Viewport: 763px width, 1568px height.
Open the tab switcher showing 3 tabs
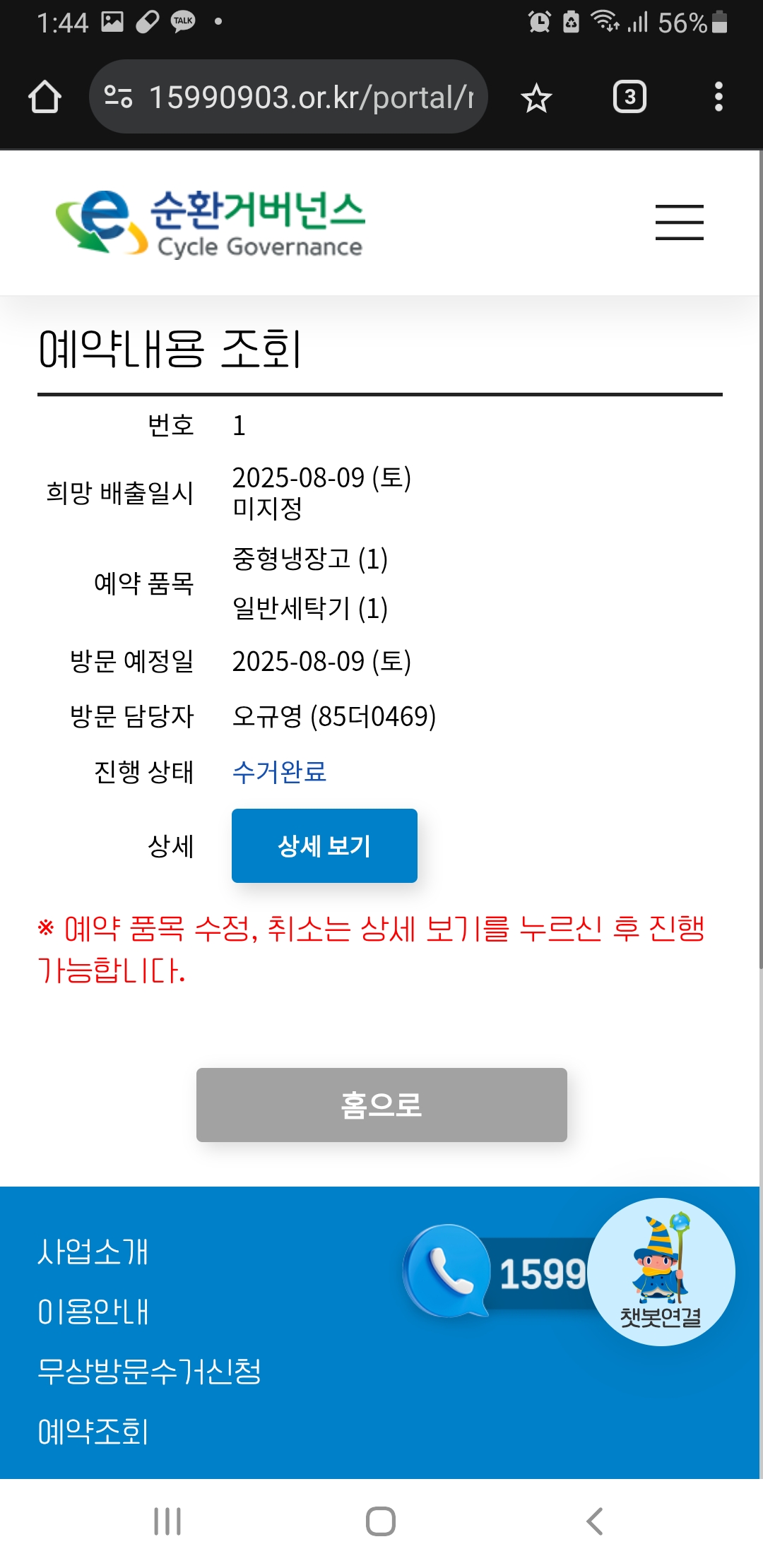[629, 97]
